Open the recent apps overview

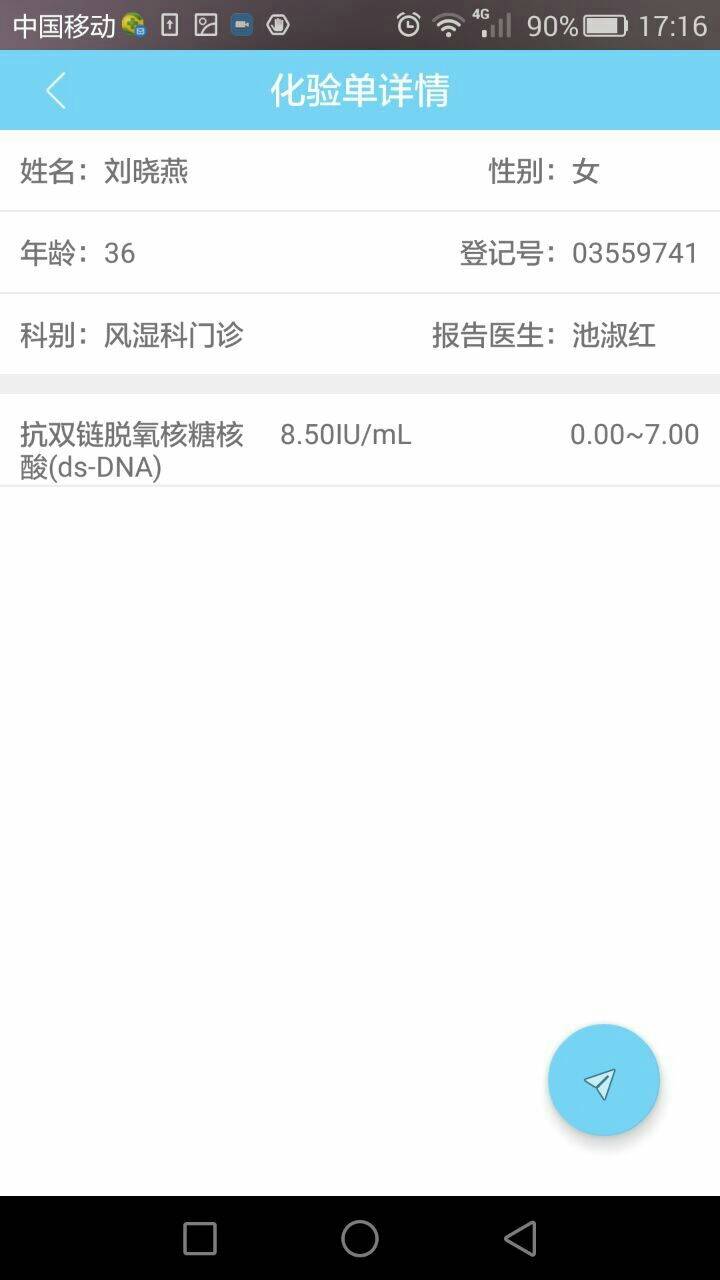click(200, 1238)
